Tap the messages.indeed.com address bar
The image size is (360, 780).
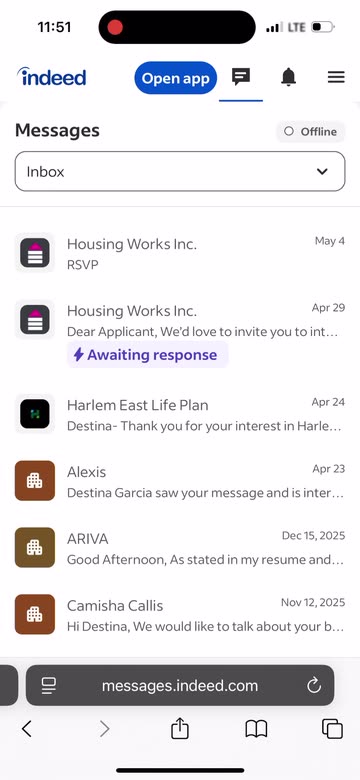[180, 685]
